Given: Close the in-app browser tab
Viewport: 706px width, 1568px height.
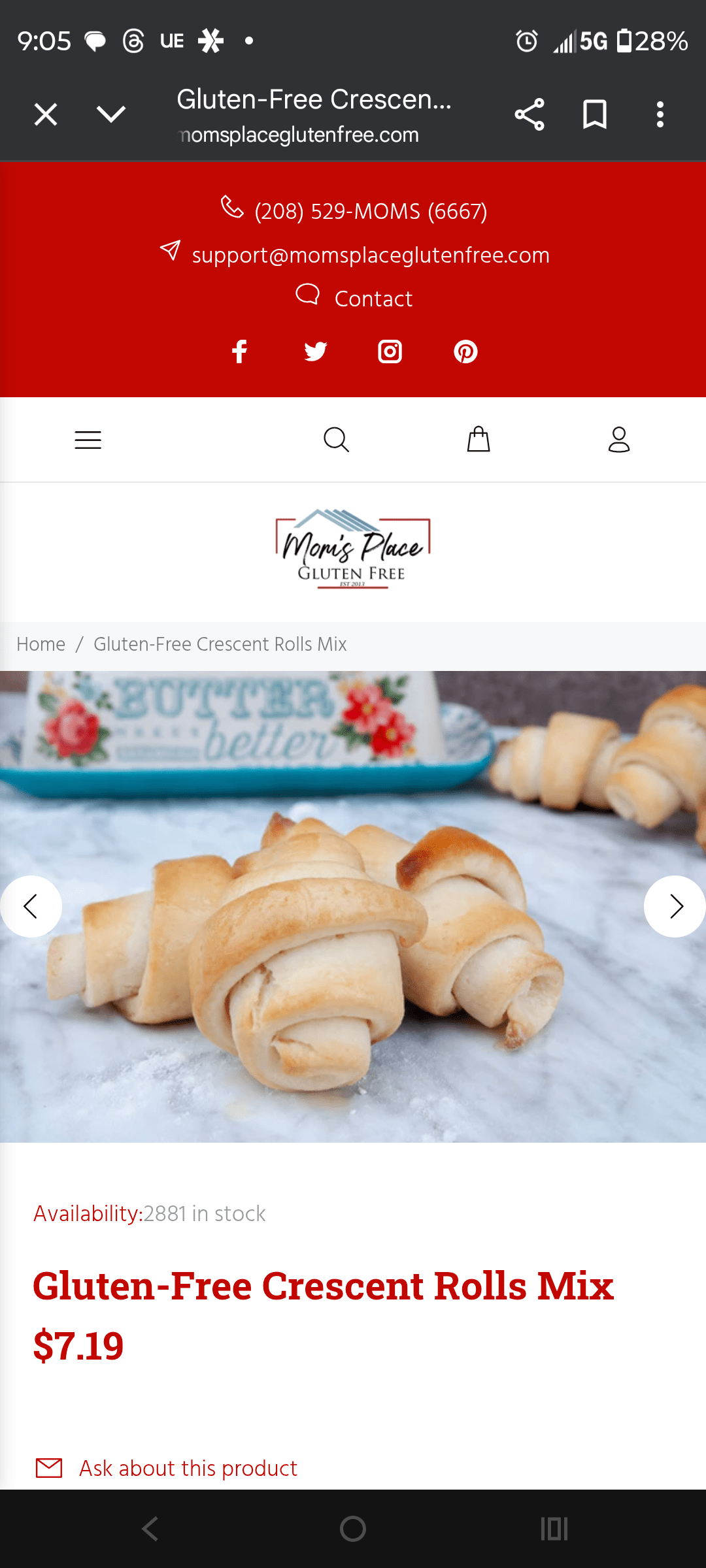Looking at the screenshot, I should pyautogui.click(x=46, y=114).
